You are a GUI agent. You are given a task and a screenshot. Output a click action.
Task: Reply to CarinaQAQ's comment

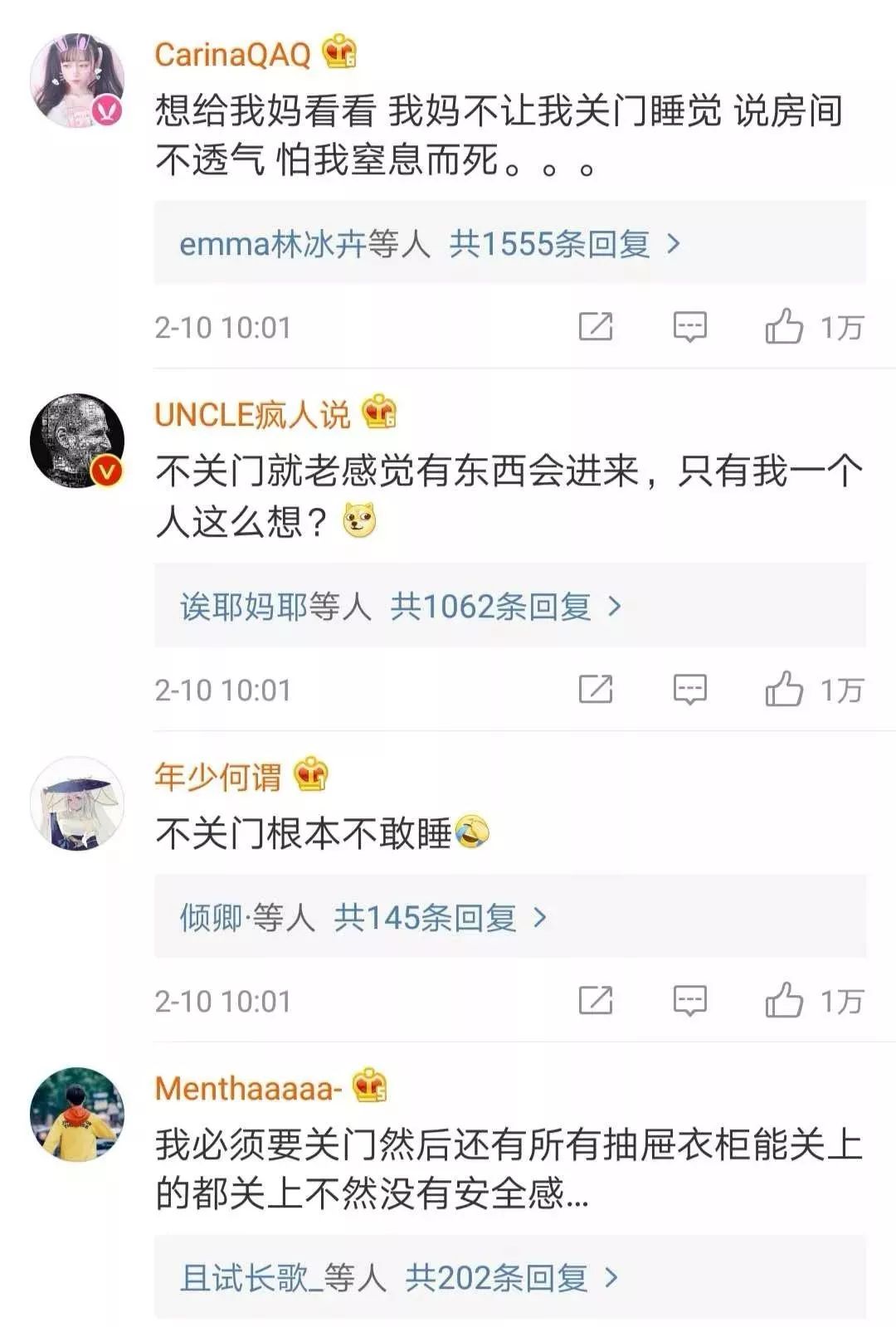click(689, 327)
